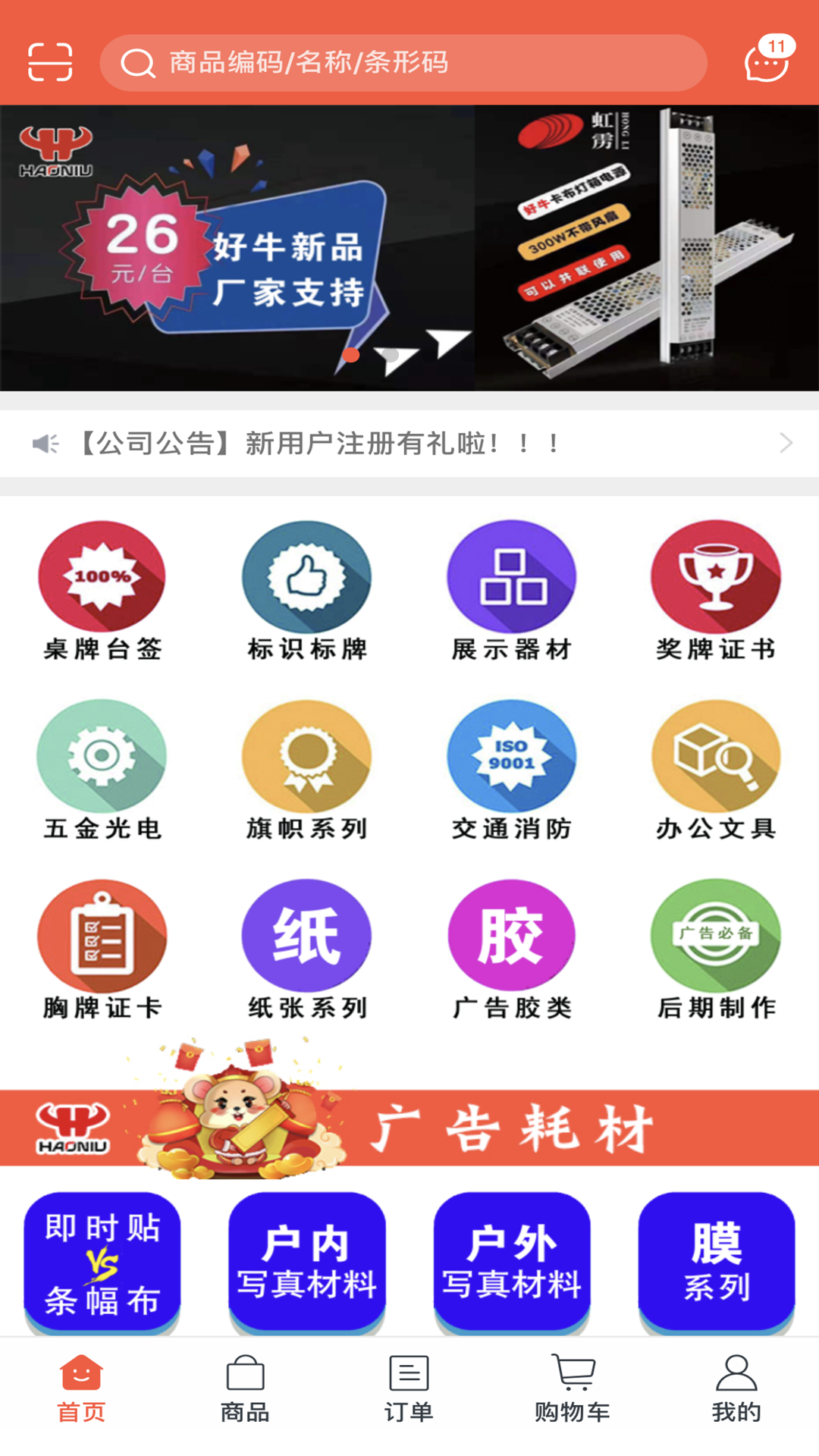The image size is (819, 1456).
Task: Open the 膜系列 tile
Action: (x=717, y=1261)
